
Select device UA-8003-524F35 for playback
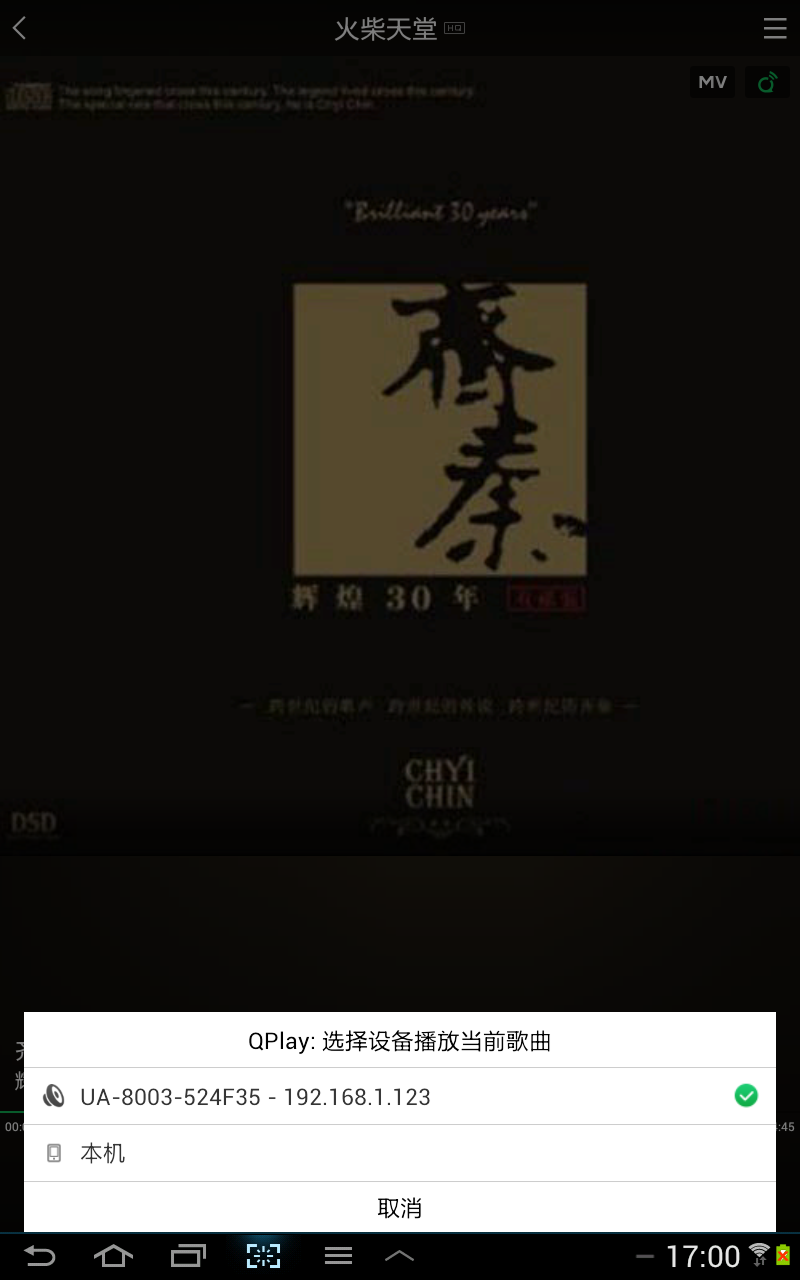tap(400, 1097)
